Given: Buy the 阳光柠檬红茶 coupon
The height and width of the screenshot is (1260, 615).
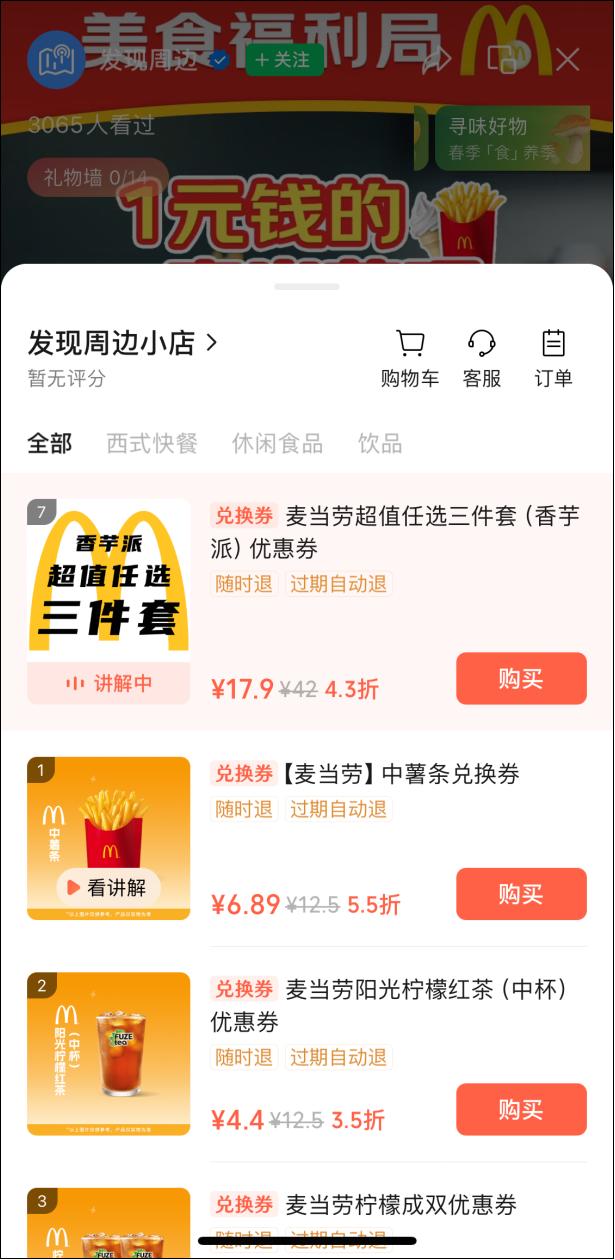Looking at the screenshot, I should pos(521,1109).
